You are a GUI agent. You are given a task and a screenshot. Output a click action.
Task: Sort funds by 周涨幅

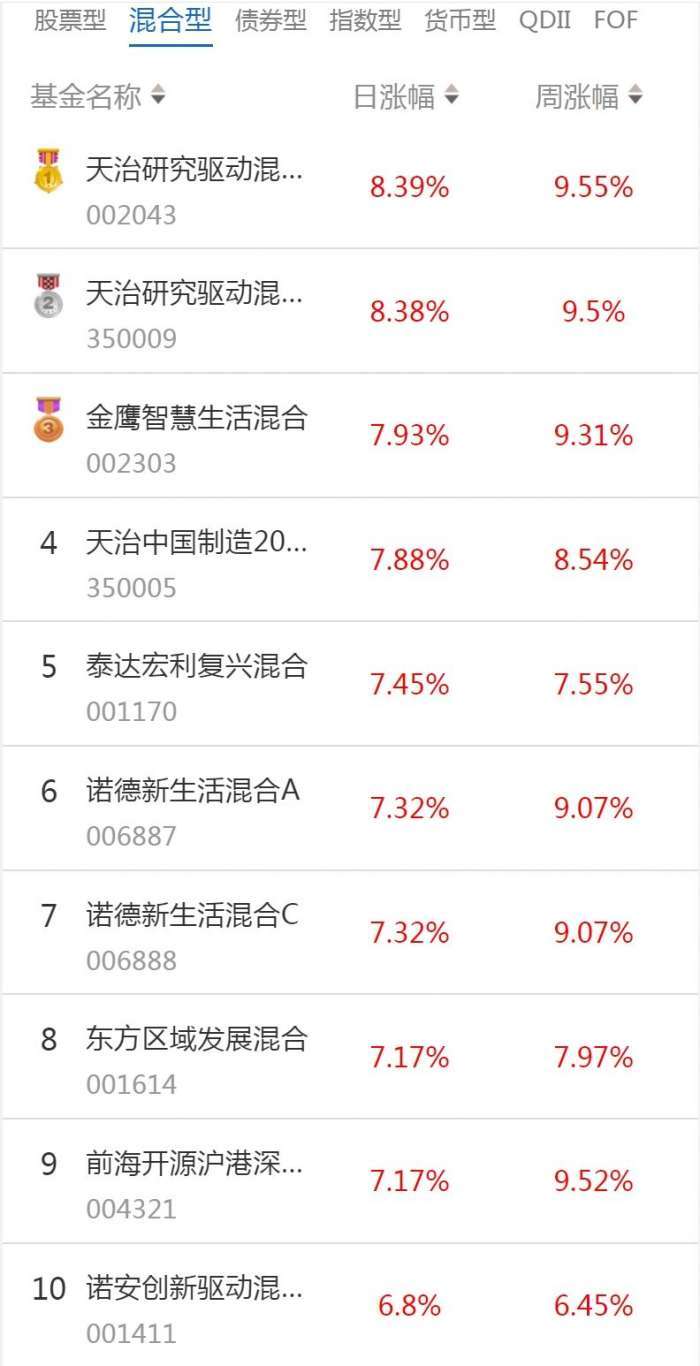[x=589, y=97]
